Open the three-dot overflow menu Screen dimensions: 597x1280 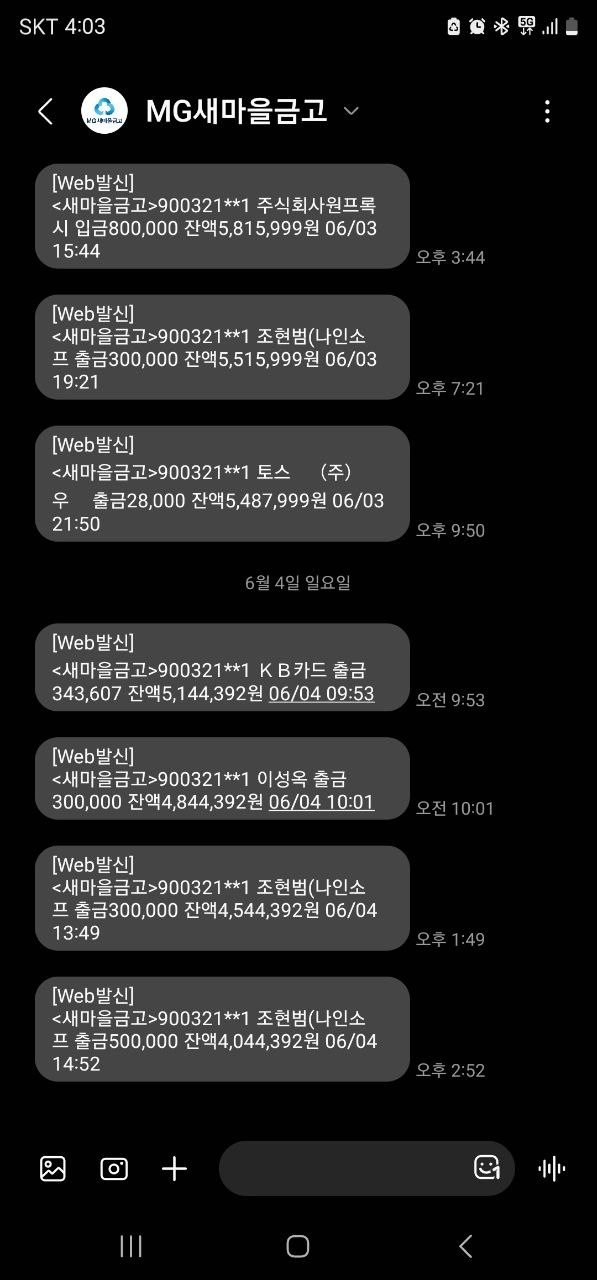pos(547,111)
